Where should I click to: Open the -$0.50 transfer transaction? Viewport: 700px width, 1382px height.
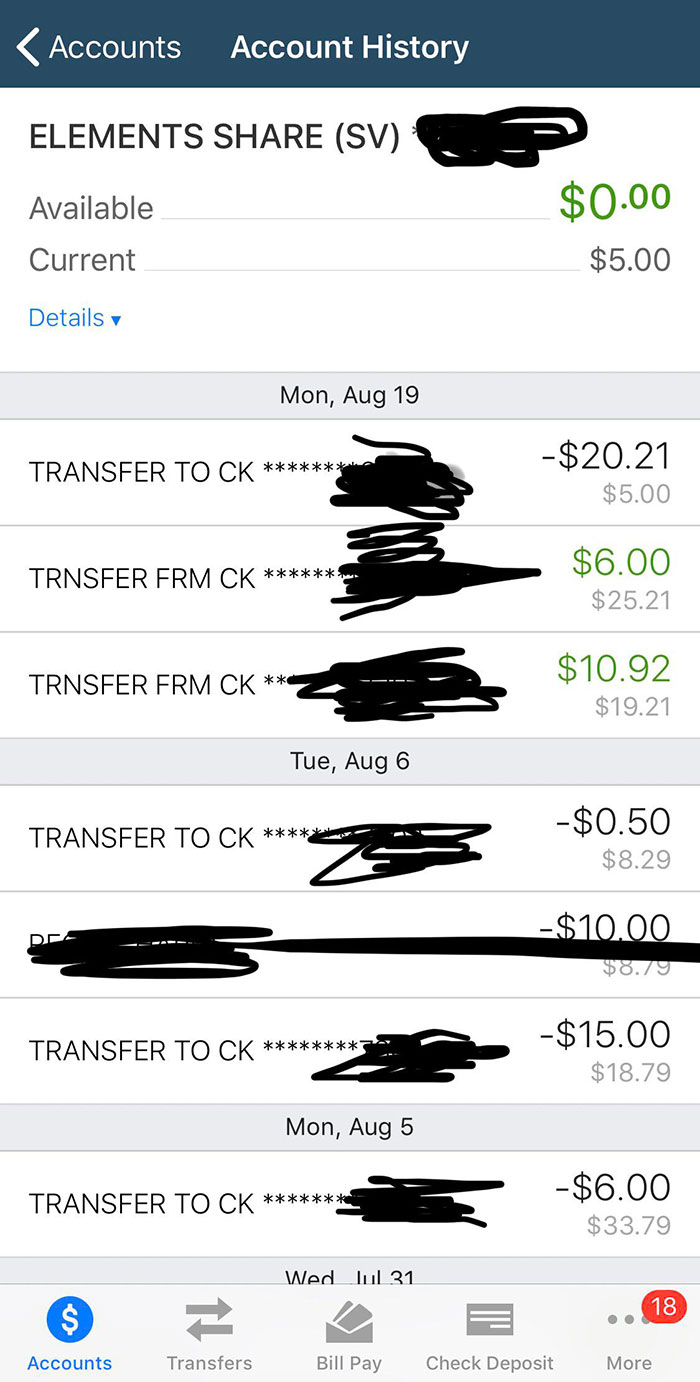coord(350,838)
